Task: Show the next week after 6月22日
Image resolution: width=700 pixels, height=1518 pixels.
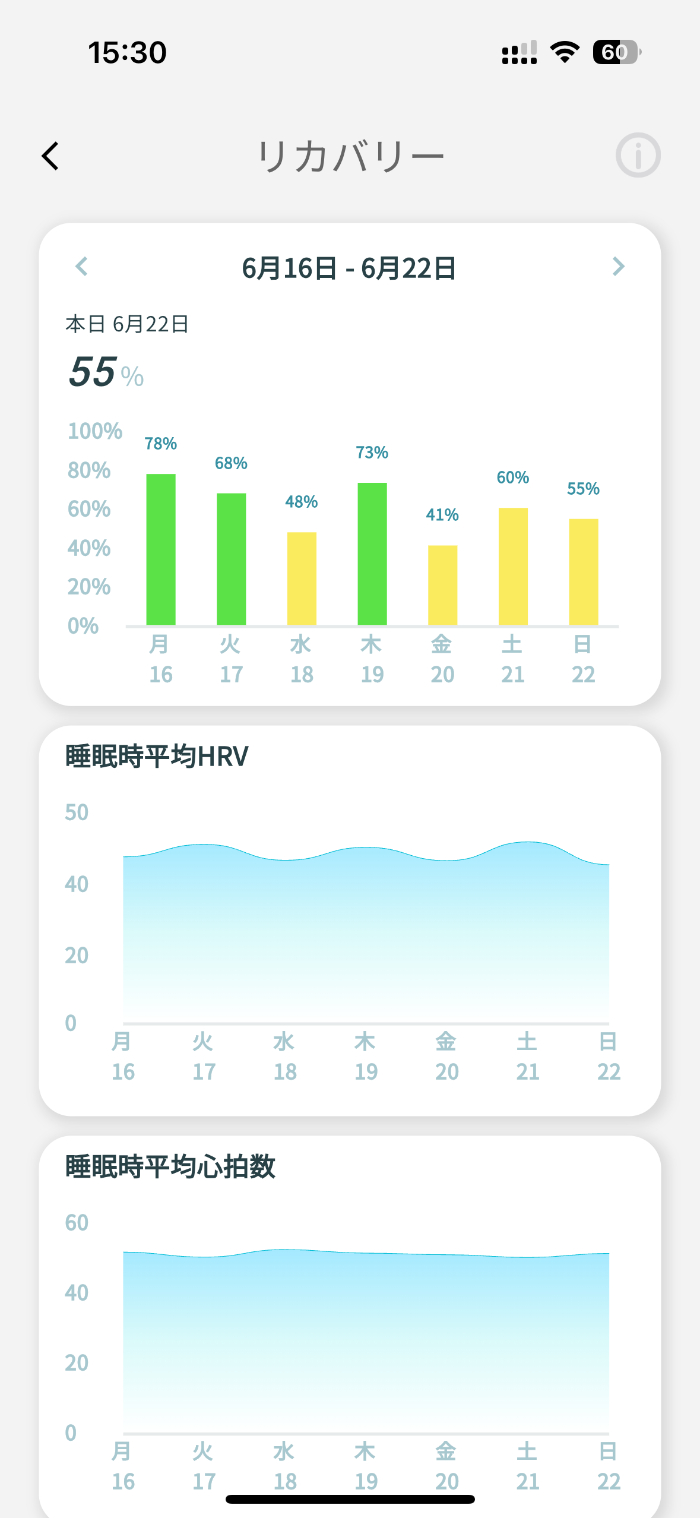Action: click(x=618, y=266)
